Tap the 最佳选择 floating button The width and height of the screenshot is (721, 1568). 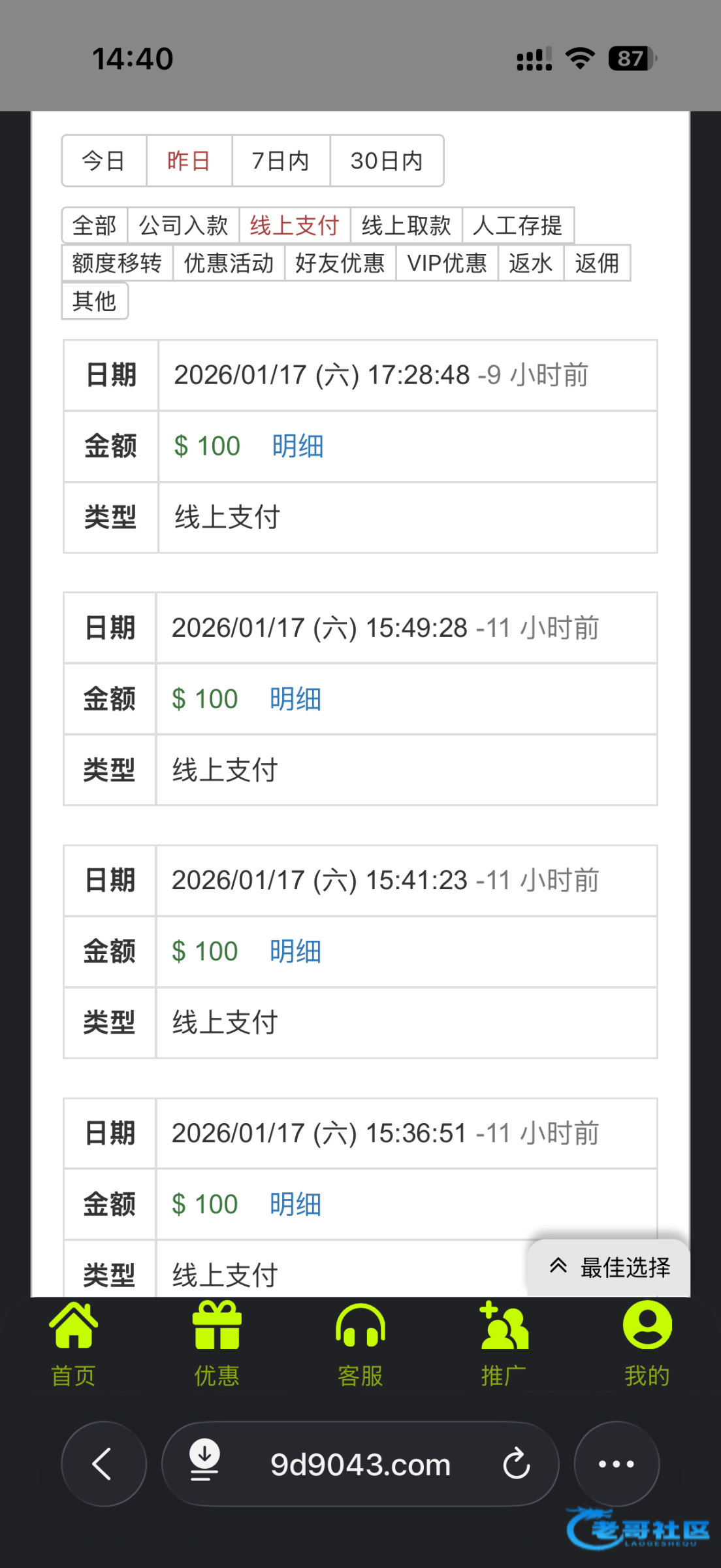coord(611,1267)
